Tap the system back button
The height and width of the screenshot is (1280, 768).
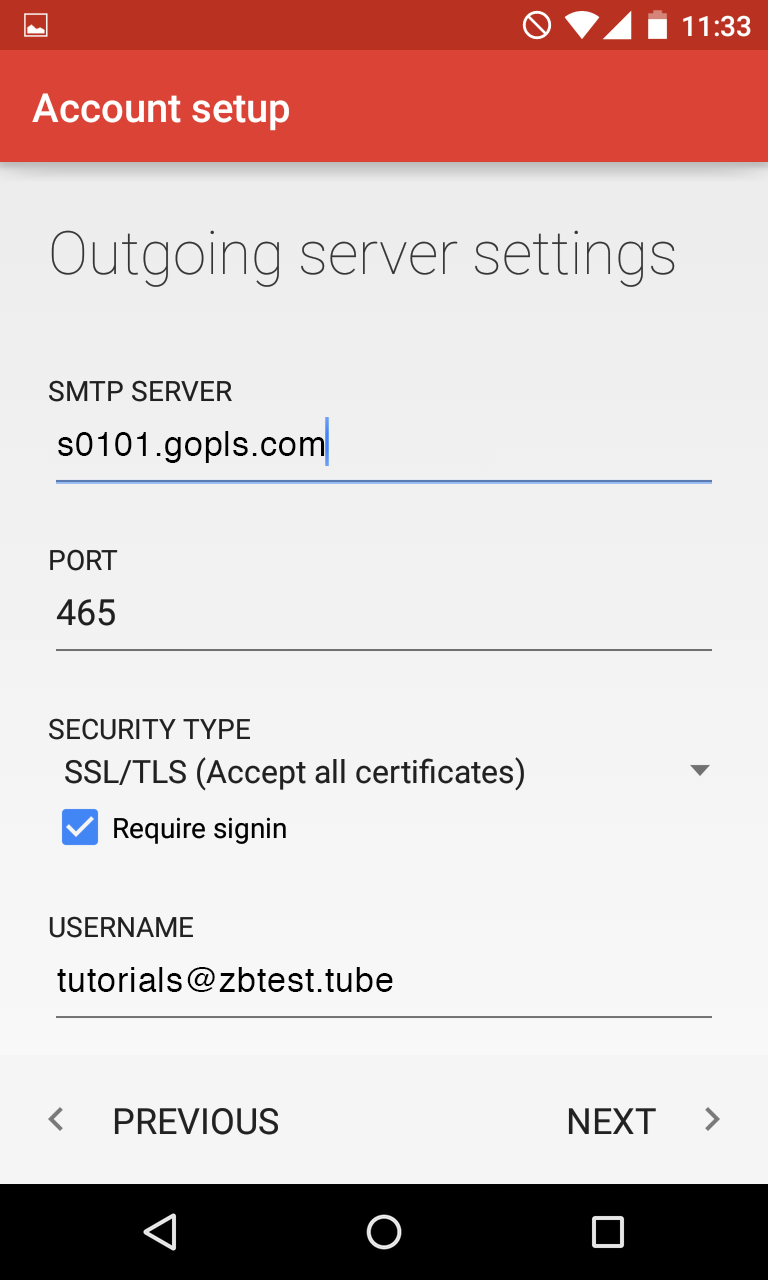click(x=160, y=1232)
